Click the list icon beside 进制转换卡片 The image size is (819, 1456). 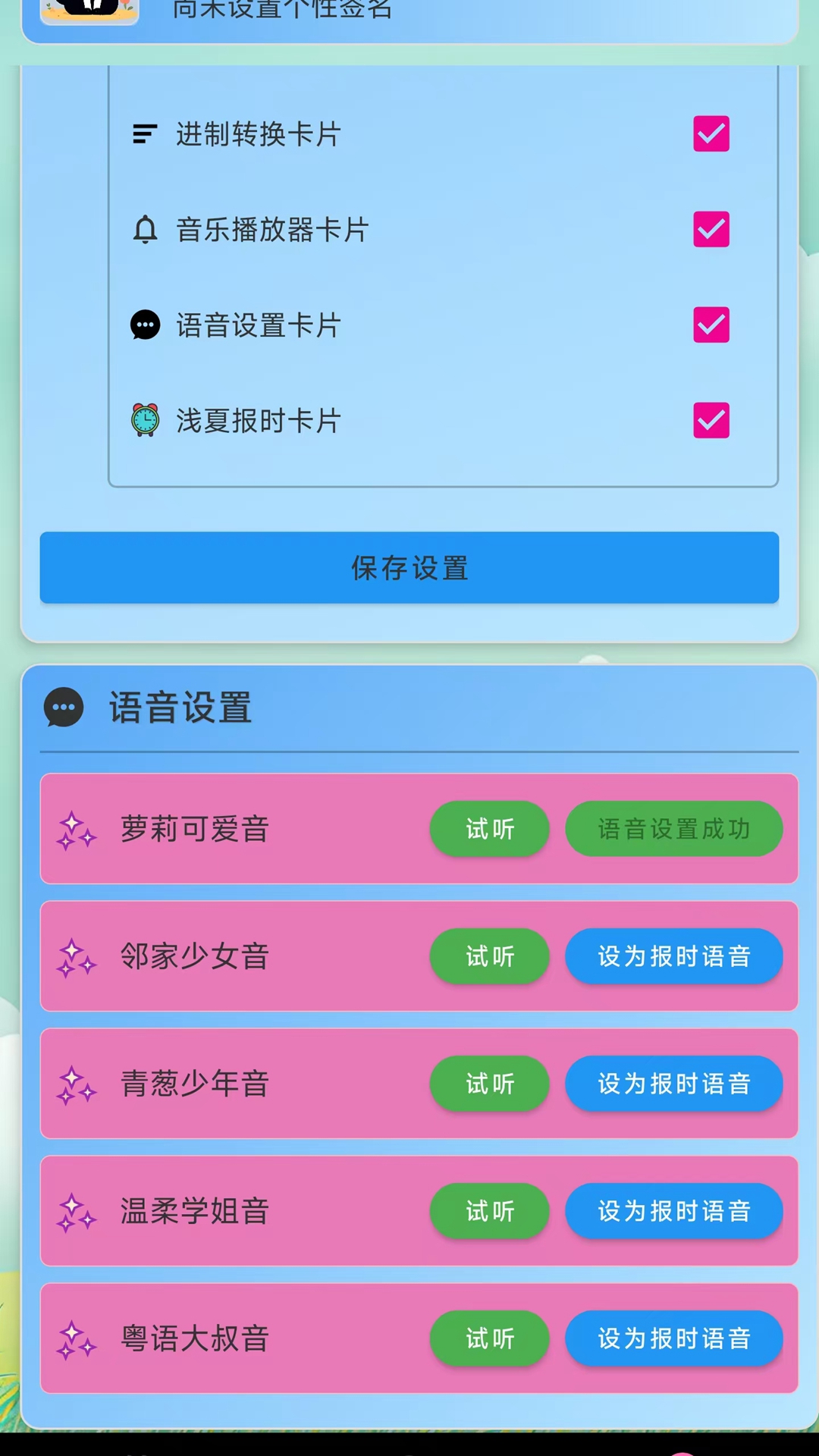[145, 134]
